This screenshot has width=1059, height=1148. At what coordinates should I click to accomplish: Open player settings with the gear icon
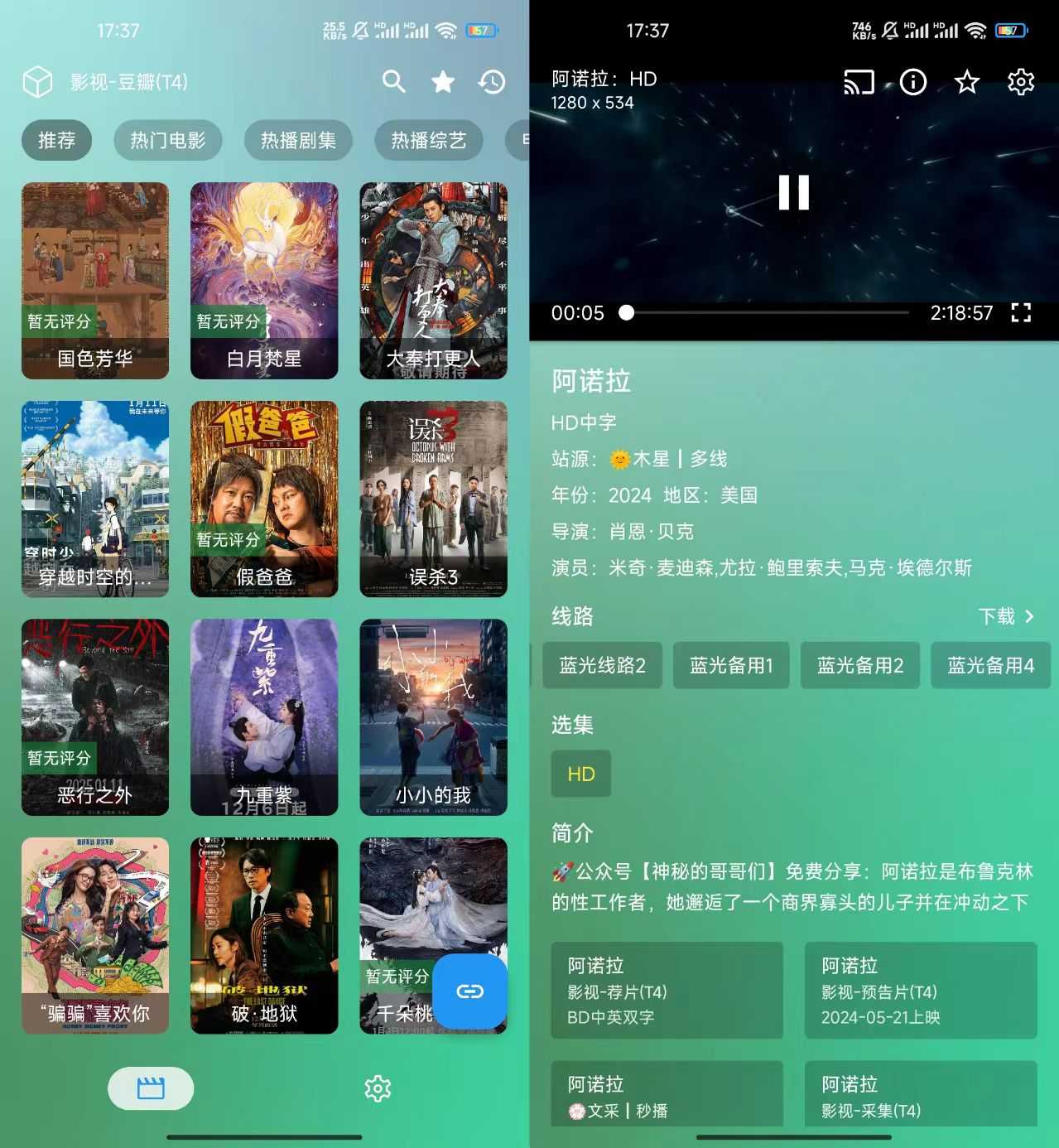click(1021, 82)
